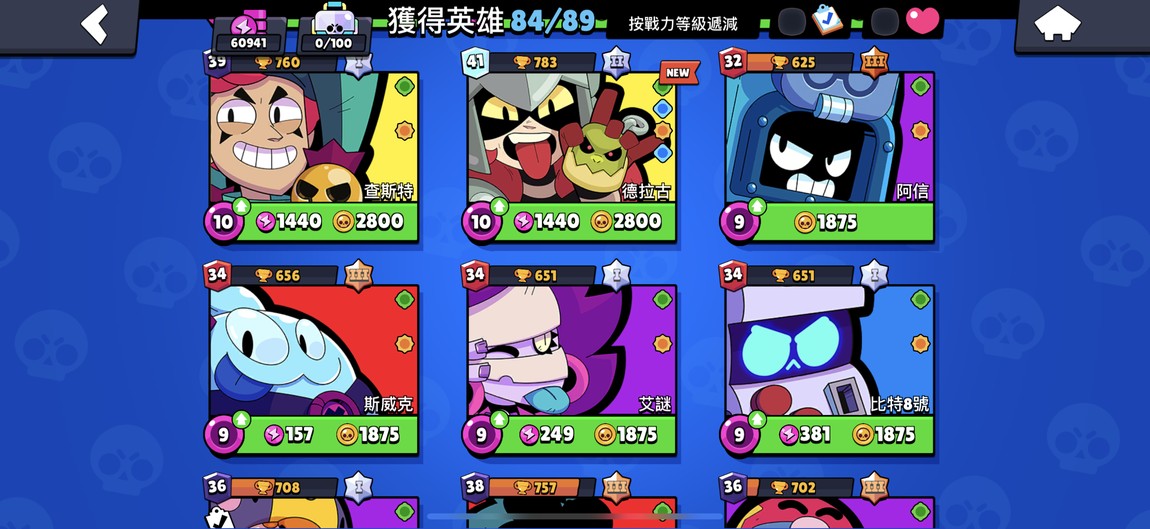Toggle the favorites heart filter
Screen dimensions: 1150x529
pyautogui.click(x=921, y=21)
